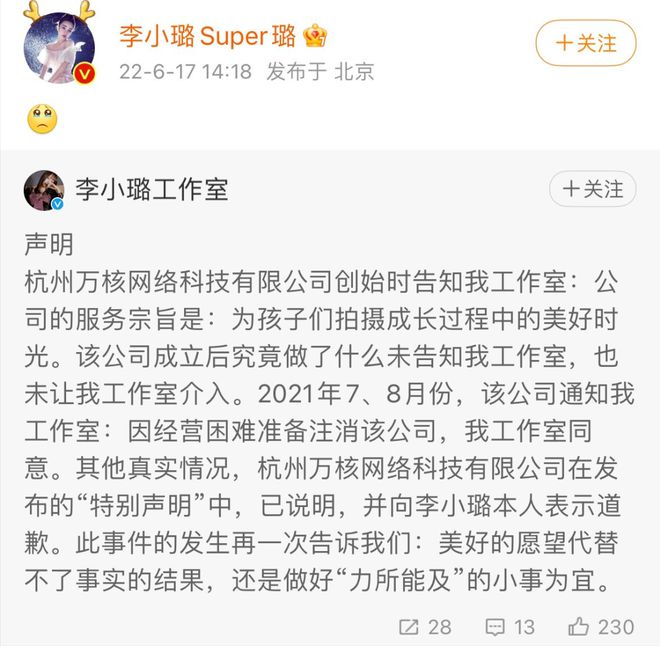Open the reposted 声明 post
660x646 pixels.
click(330, 410)
